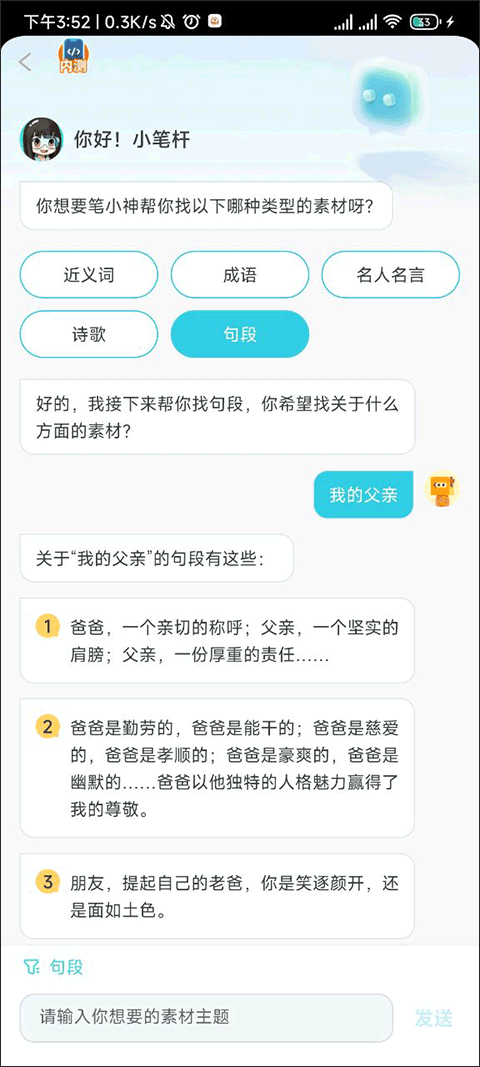Choose the 成语 material type

pos(240,275)
